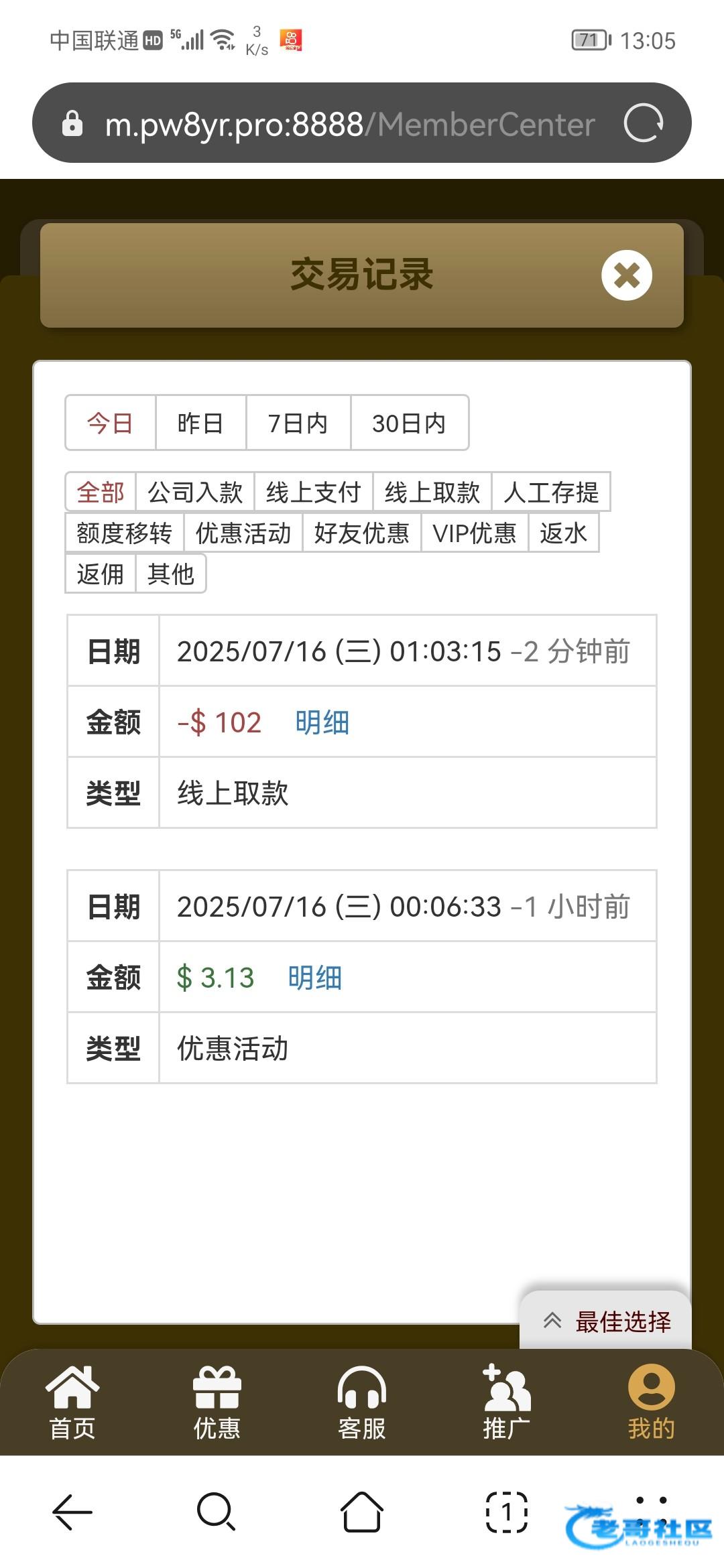Show records for 30日内
This screenshot has width=724, height=1568.
pyautogui.click(x=409, y=423)
